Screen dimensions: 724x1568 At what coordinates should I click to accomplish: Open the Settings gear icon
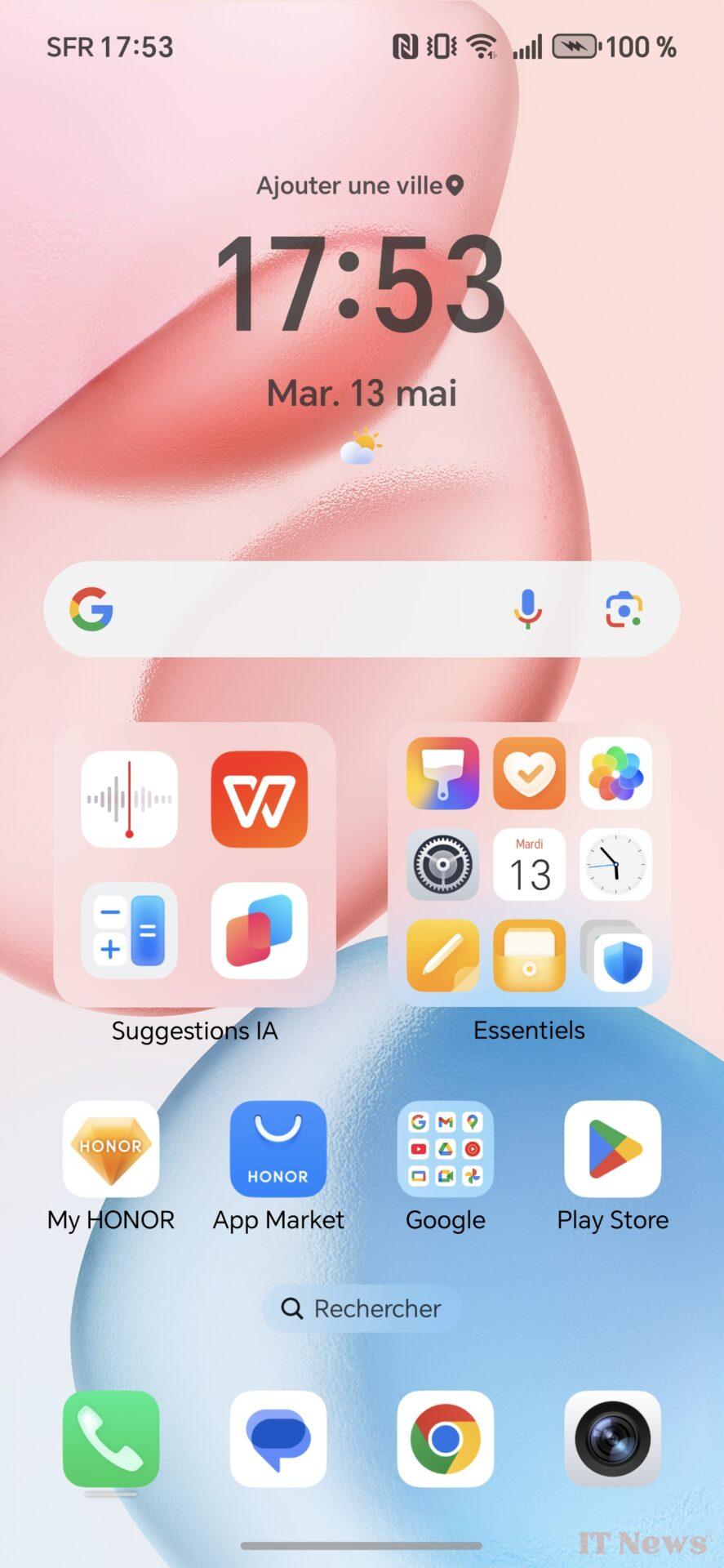443,865
